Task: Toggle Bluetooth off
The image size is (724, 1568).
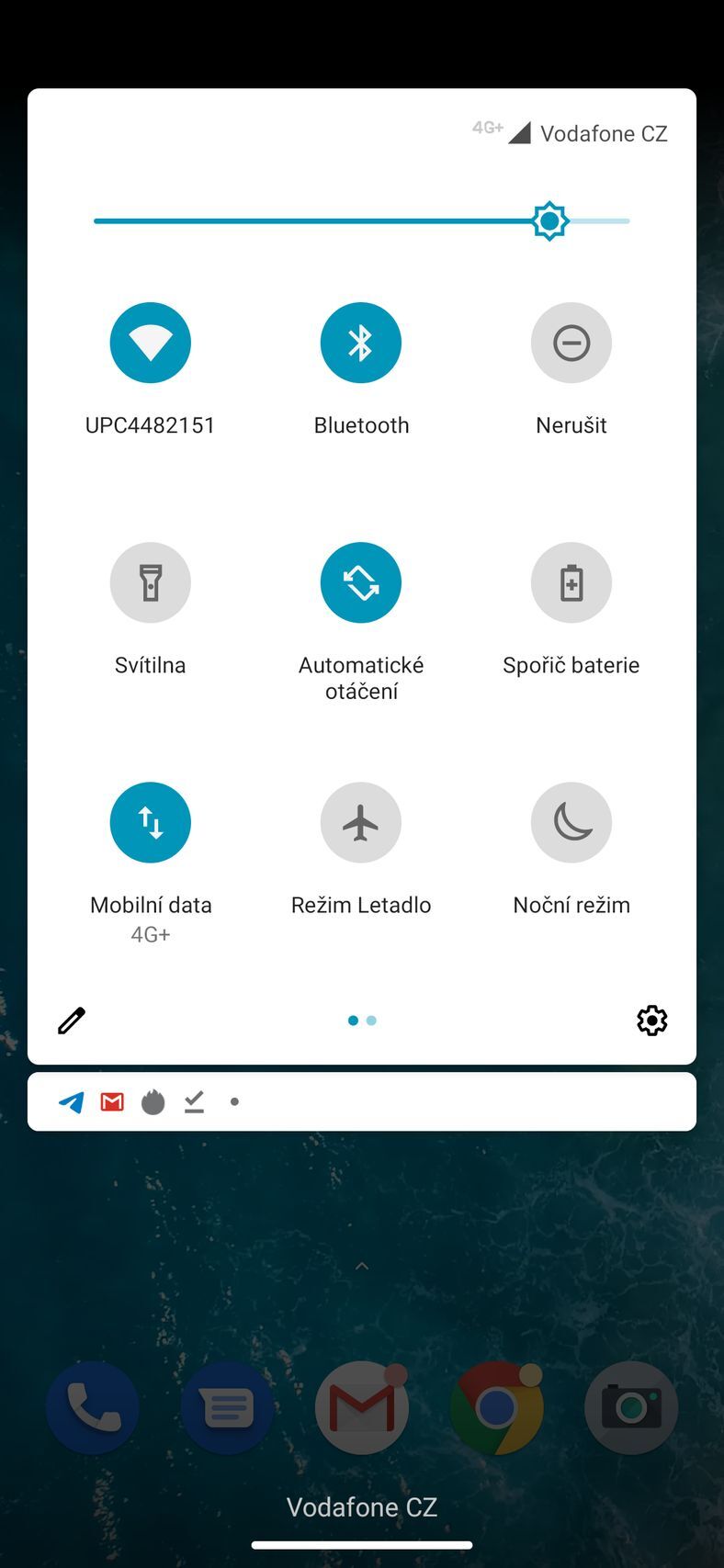Action: pos(360,343)
